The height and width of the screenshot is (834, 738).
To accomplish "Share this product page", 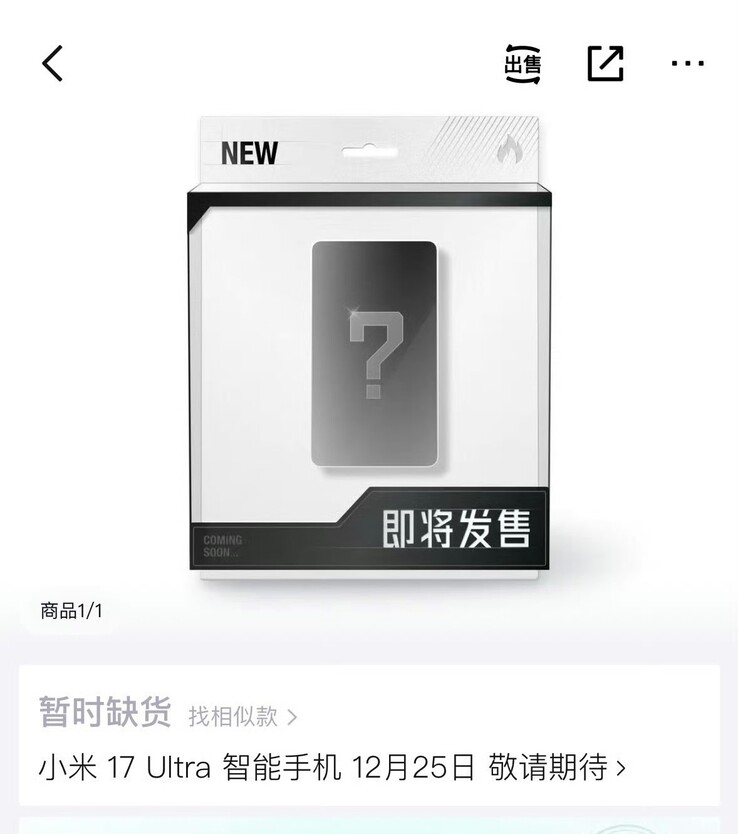I will click(x=605, y=64).
